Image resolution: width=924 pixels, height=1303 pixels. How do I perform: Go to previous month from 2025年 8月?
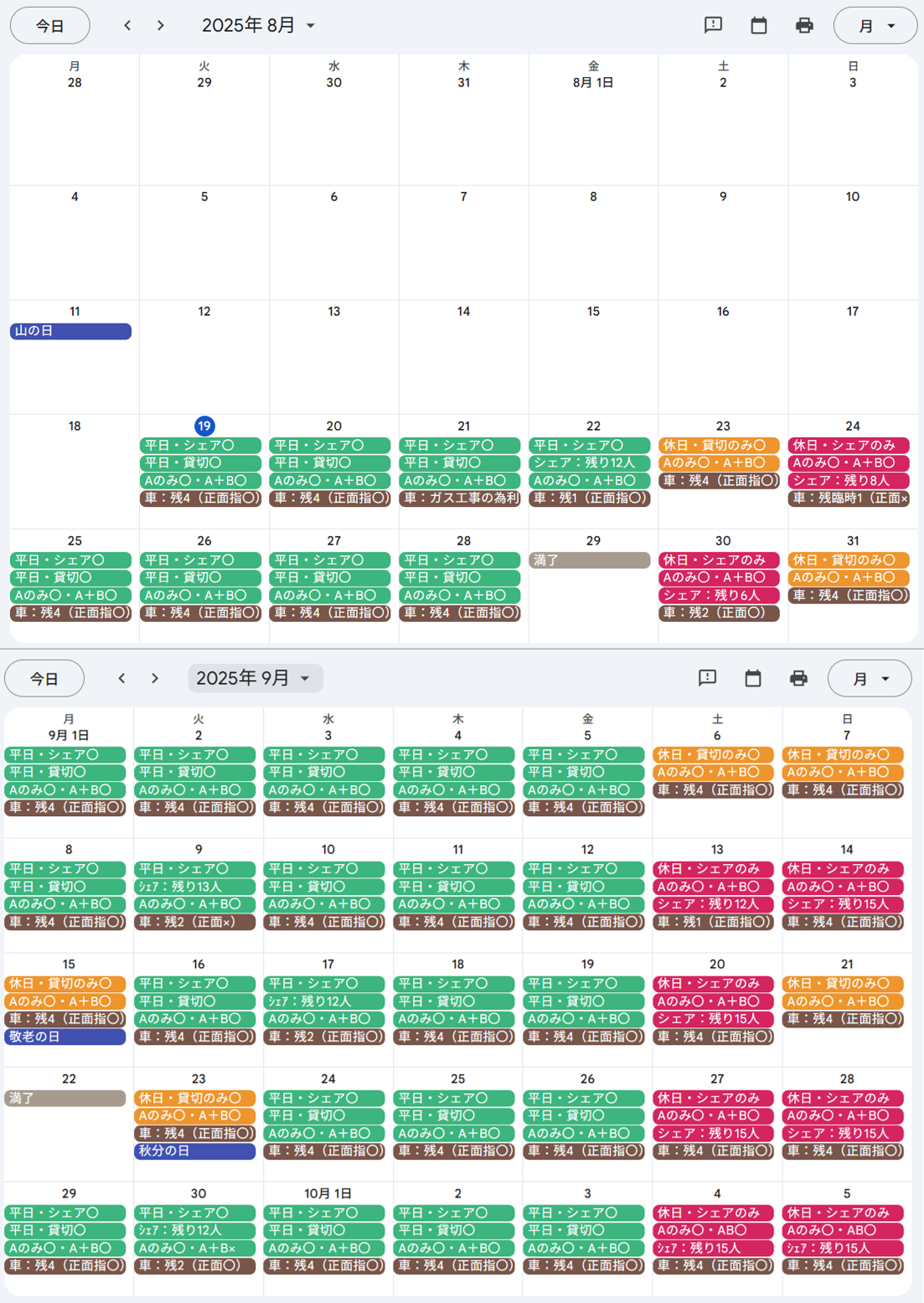coord(127,26)
